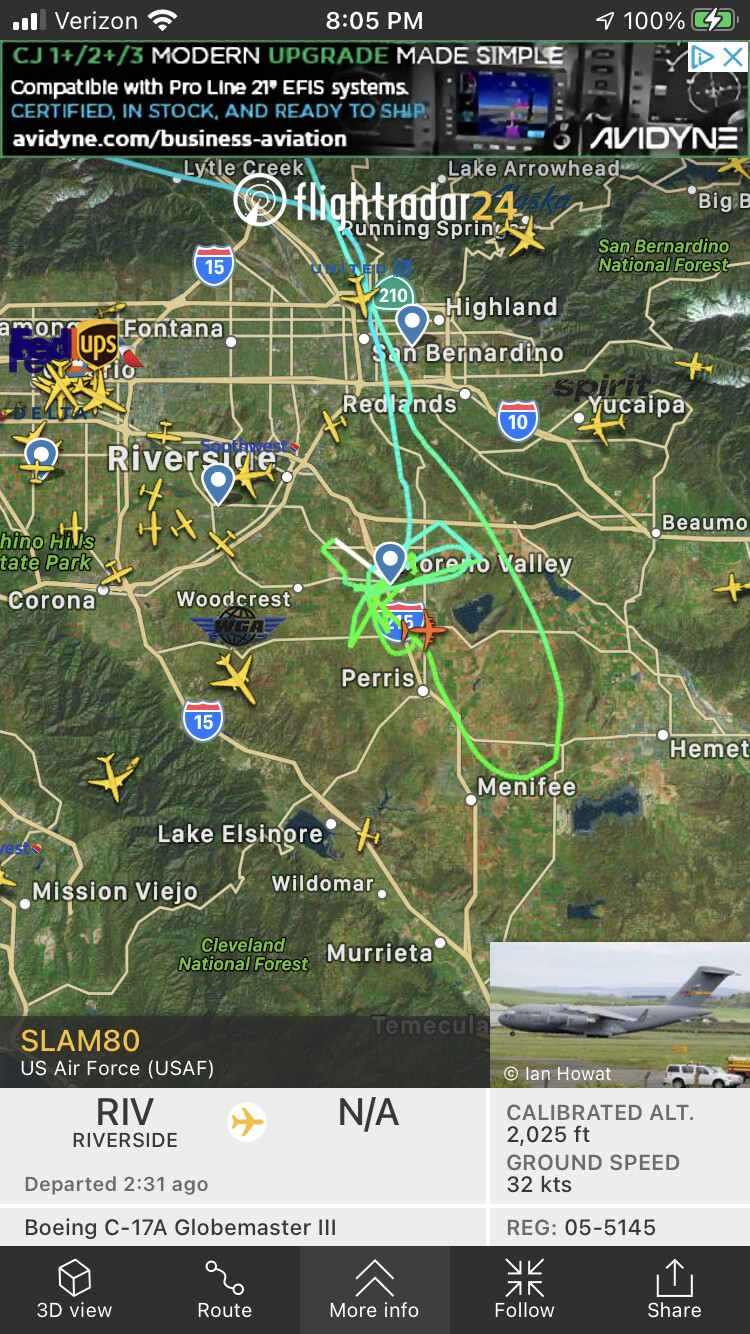View the C-17 aircraft photo
750x1334 pixels.
(x=620, y=1014)
